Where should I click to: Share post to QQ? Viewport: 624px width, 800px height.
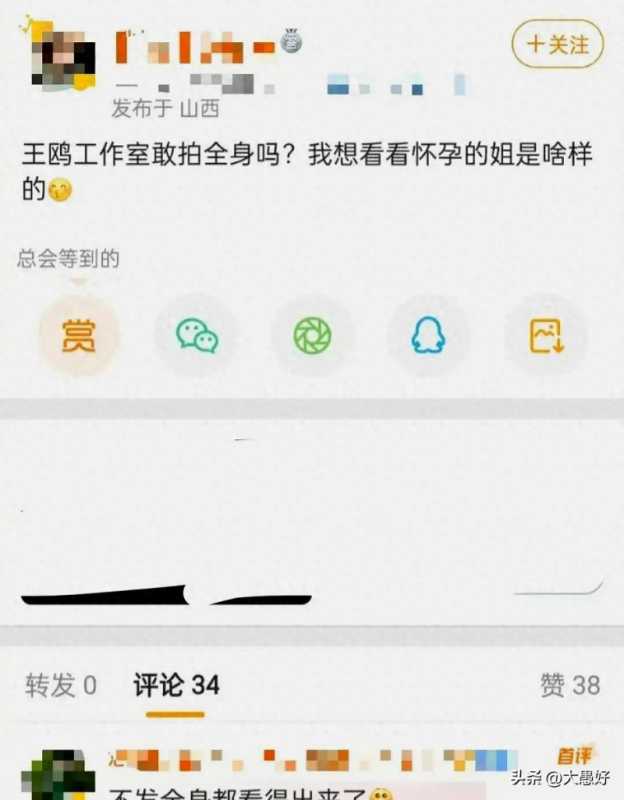click(x=428, y=336)
